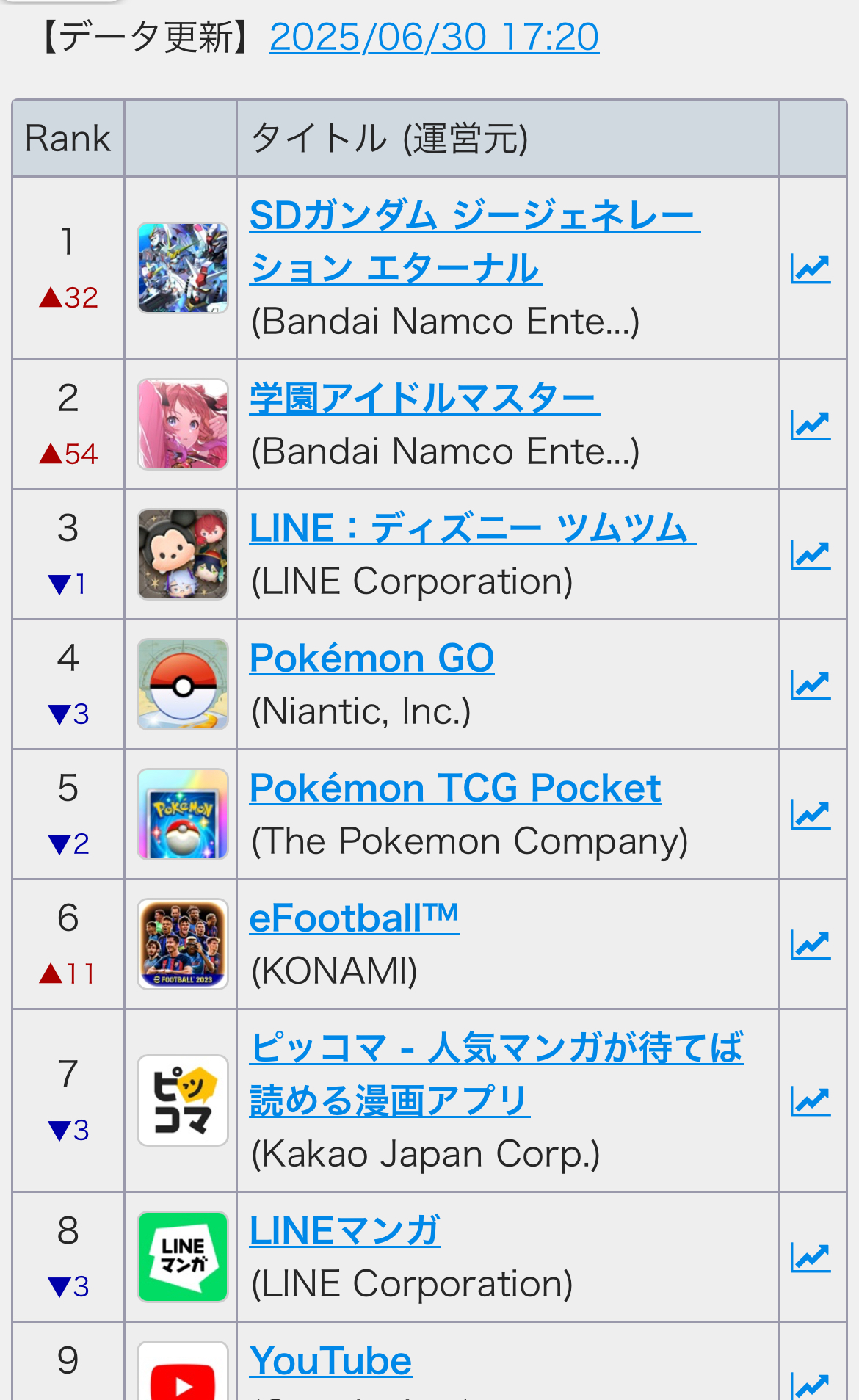Open the eFootball™ link
859x1400 pixels.
(355, 918)
